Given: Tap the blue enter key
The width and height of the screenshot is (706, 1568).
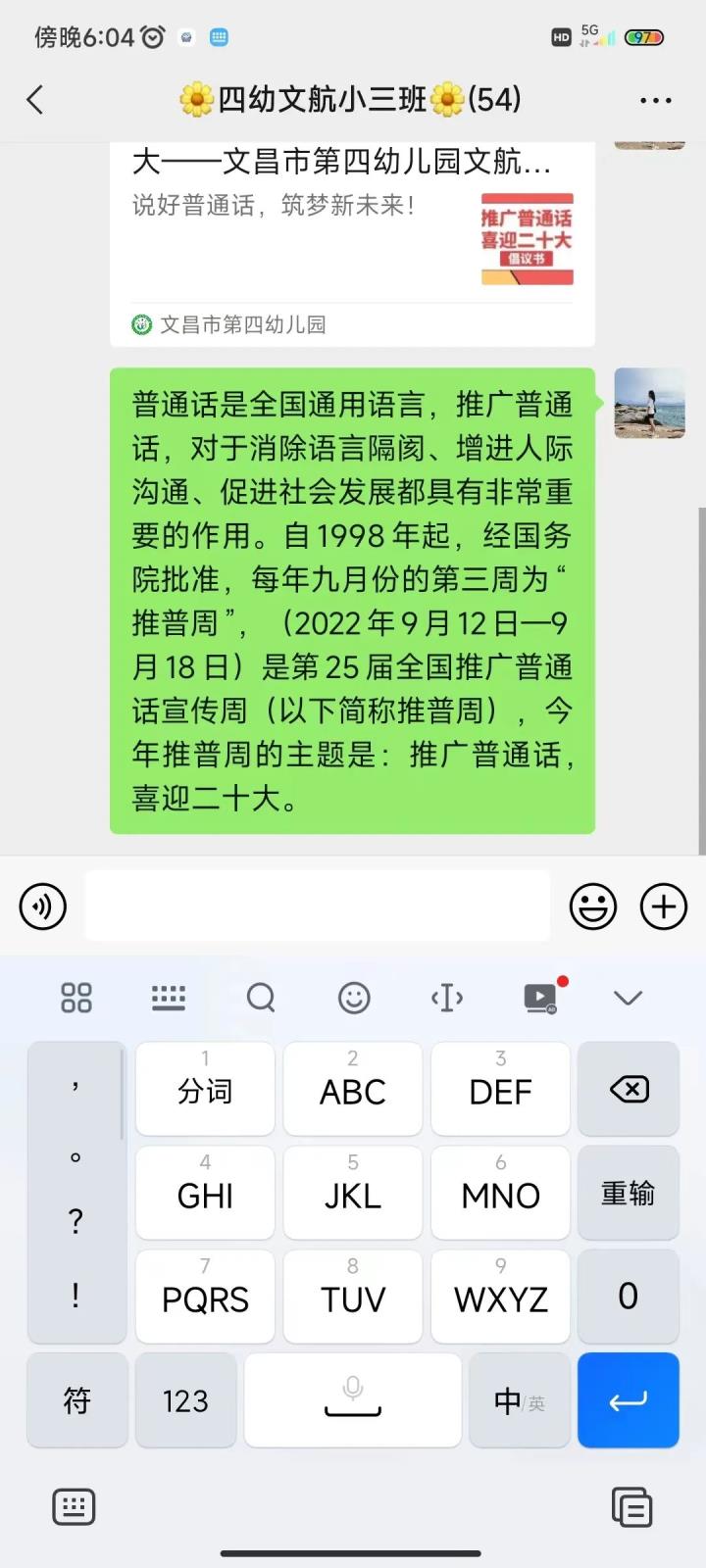Looking at the screenshot, I should [x=629, y=1400].
